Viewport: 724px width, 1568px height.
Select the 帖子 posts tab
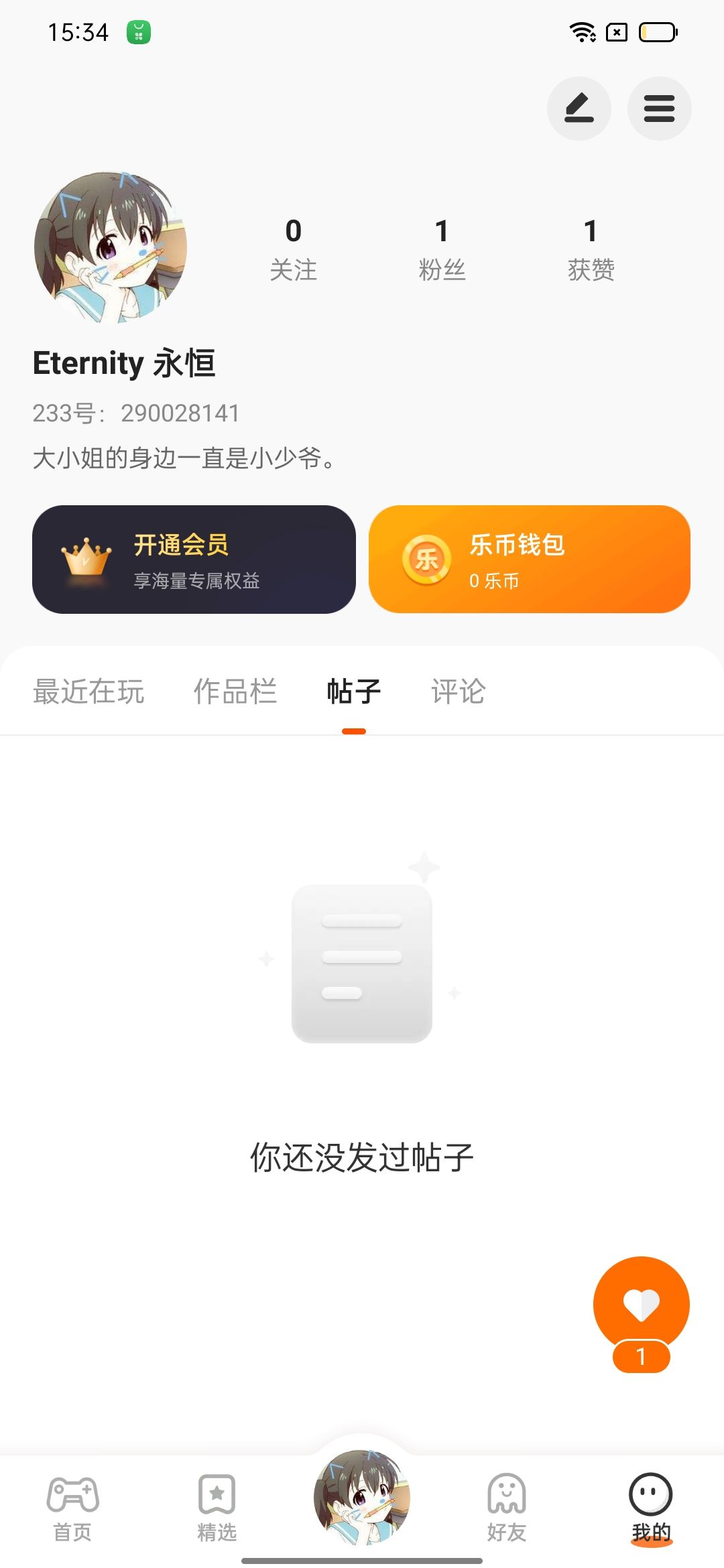point(354,692)
